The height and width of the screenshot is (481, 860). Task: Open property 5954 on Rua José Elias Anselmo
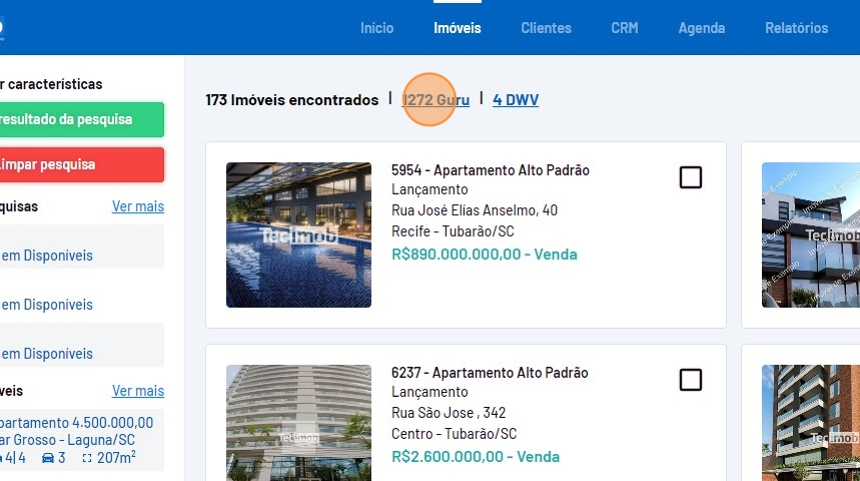[490, 171]
